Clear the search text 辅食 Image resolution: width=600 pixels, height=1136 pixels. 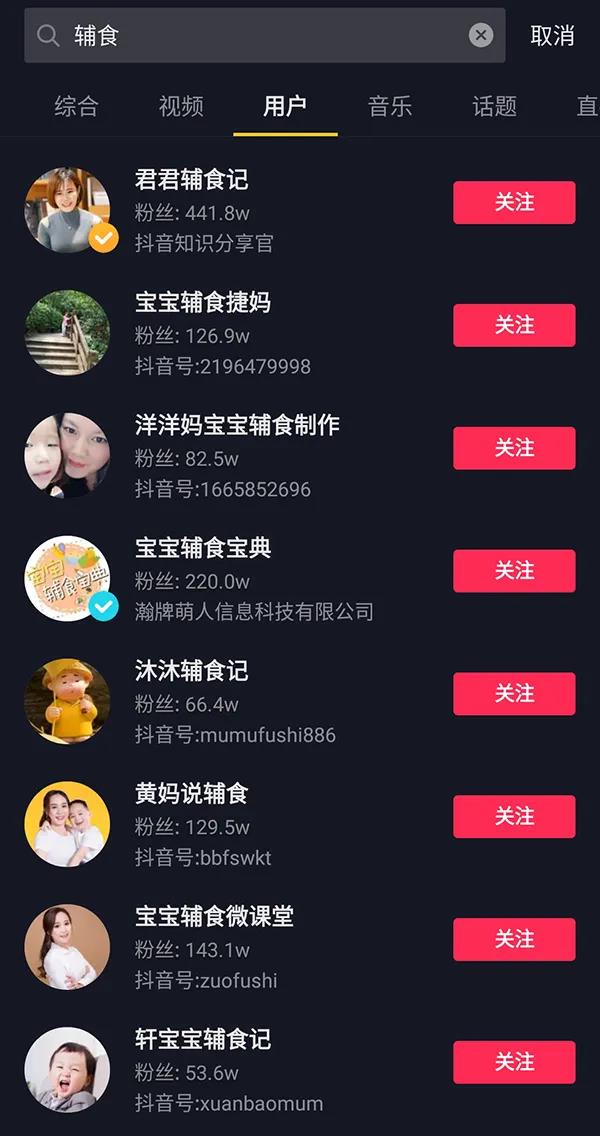(x=481, y=36)
